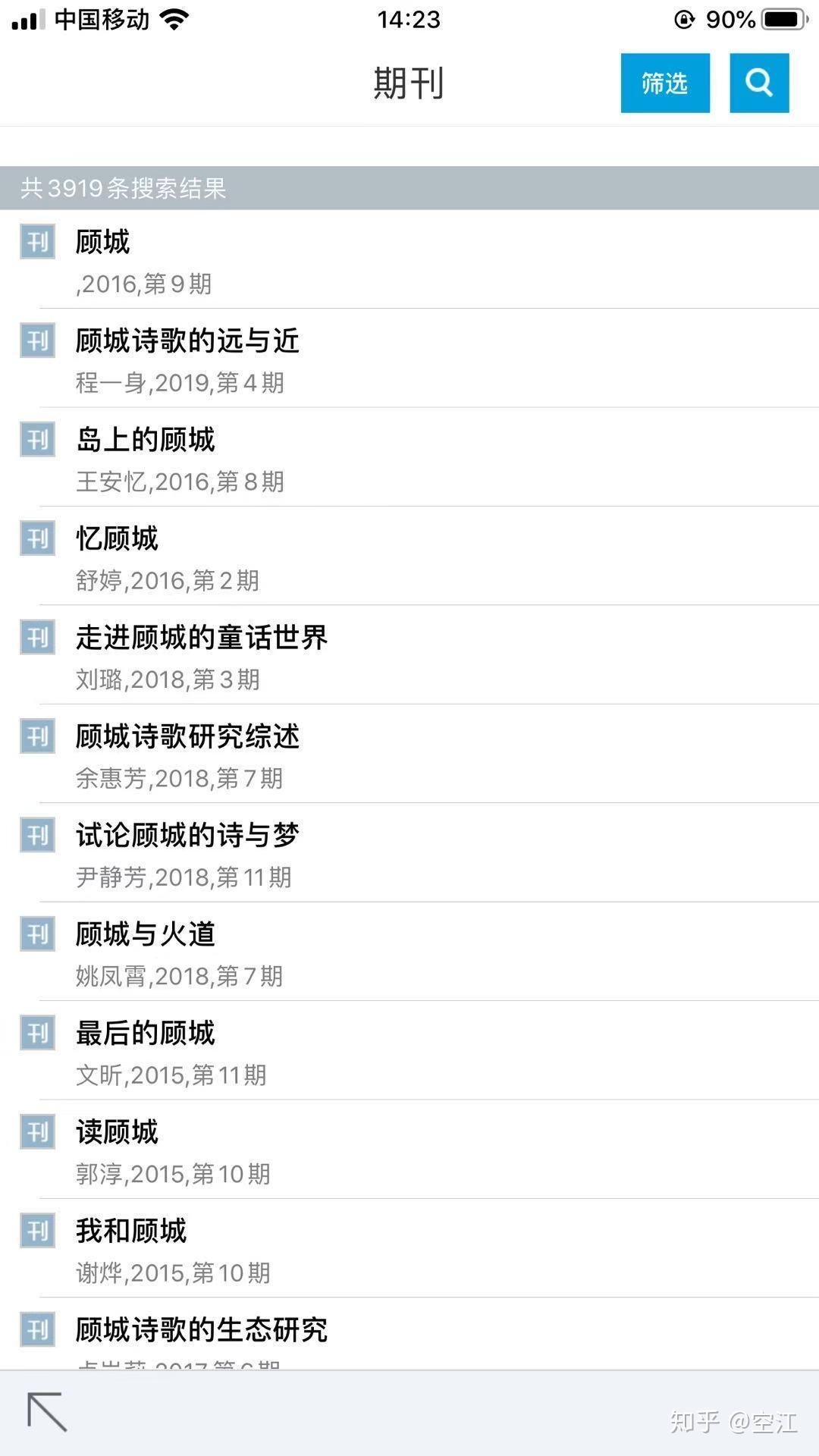
Task: Select the 刊 icon beside 读顾城
Action: 36,1133
